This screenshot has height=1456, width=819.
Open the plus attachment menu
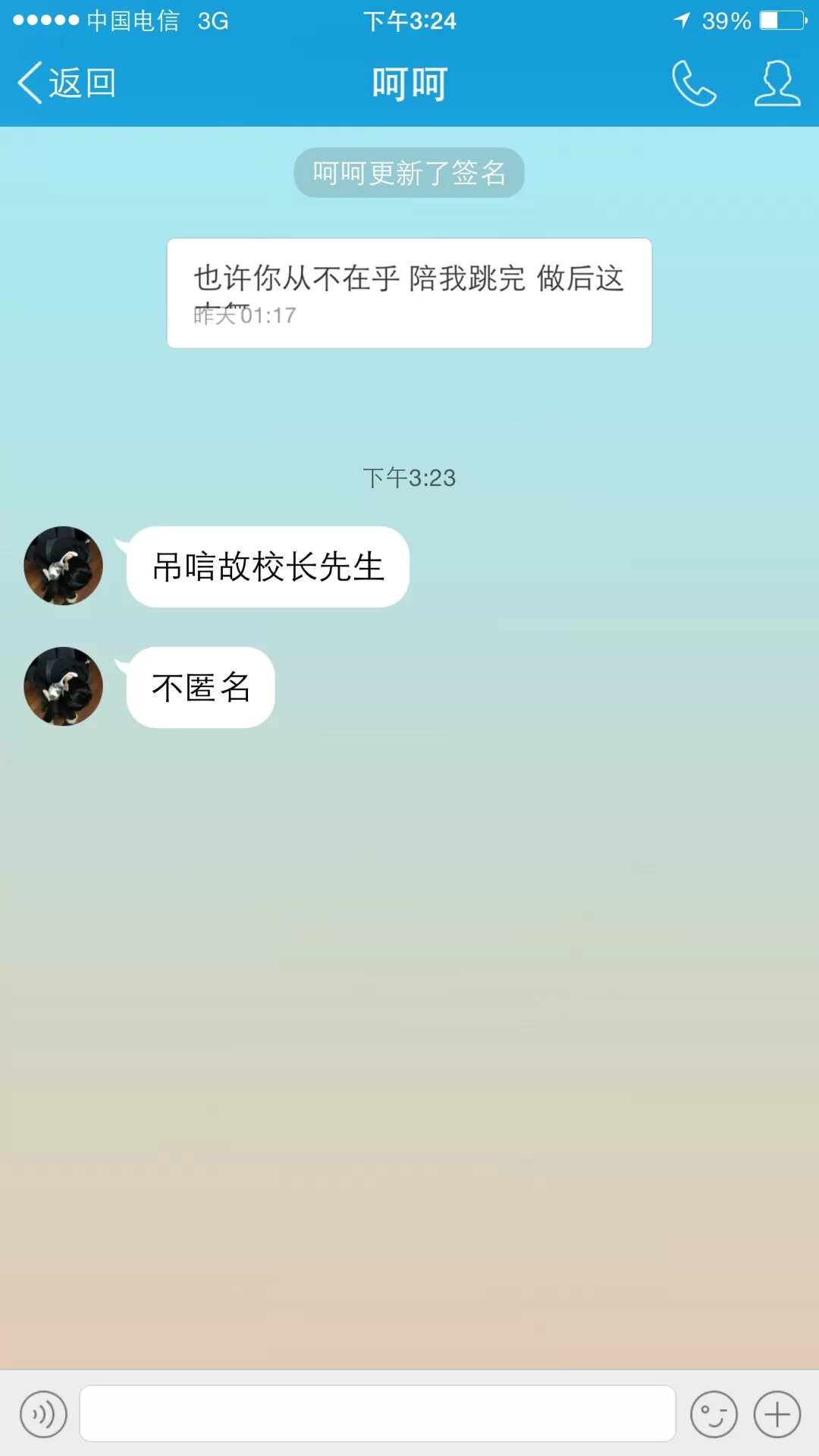tap(777, 1414)
